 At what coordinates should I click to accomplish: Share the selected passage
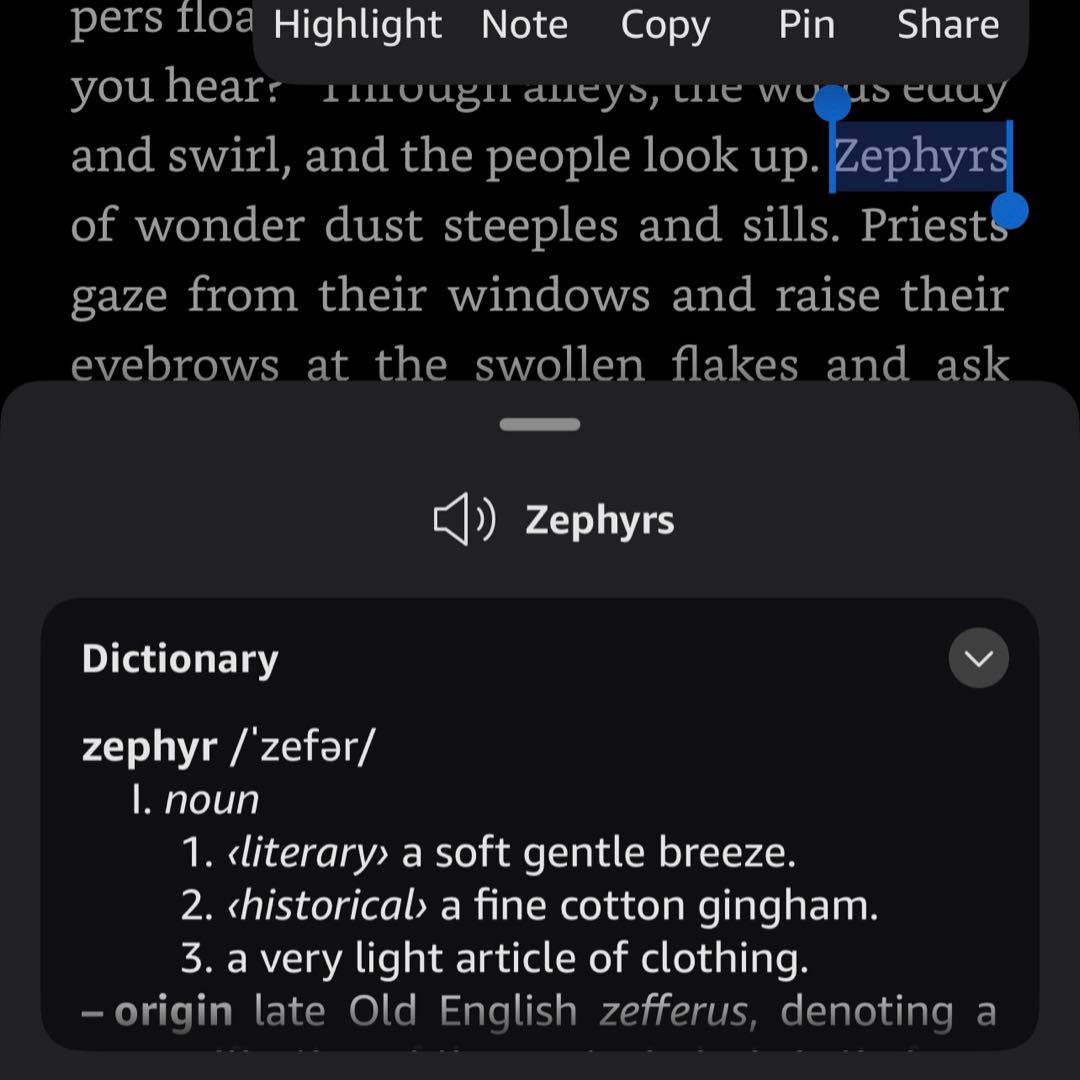(x=947, y=25)
